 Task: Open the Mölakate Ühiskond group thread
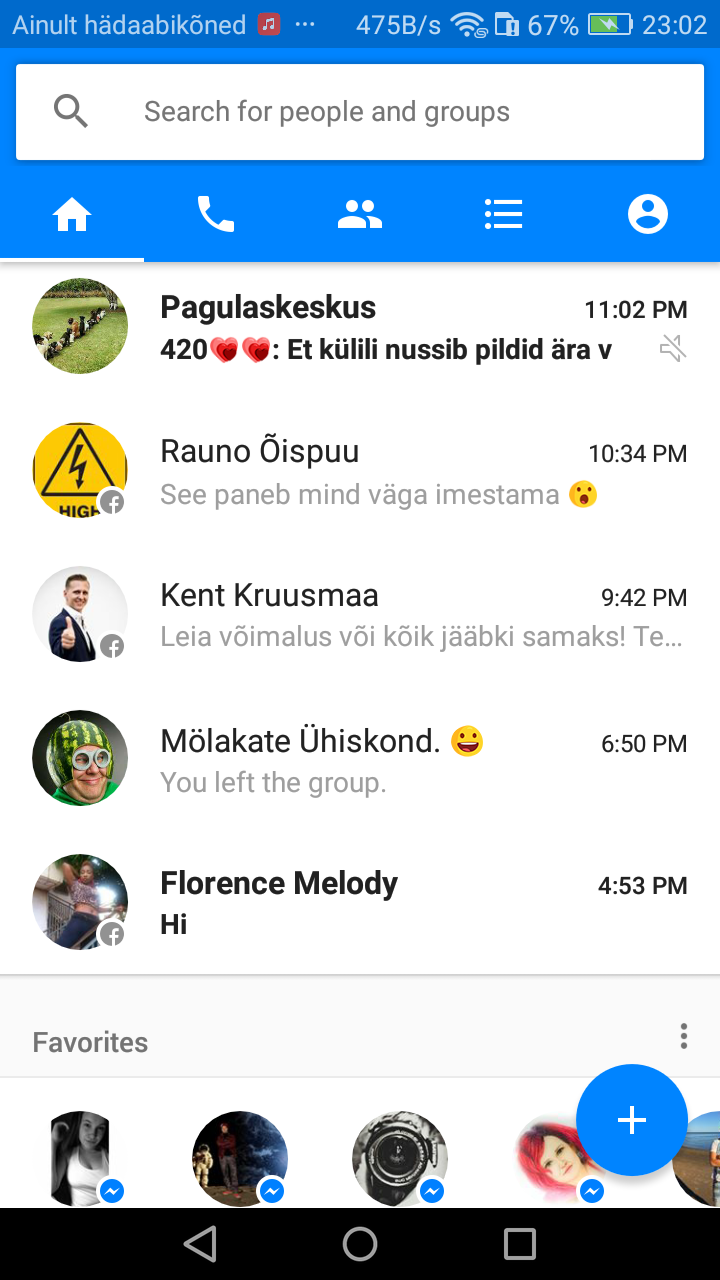point(360,758)
